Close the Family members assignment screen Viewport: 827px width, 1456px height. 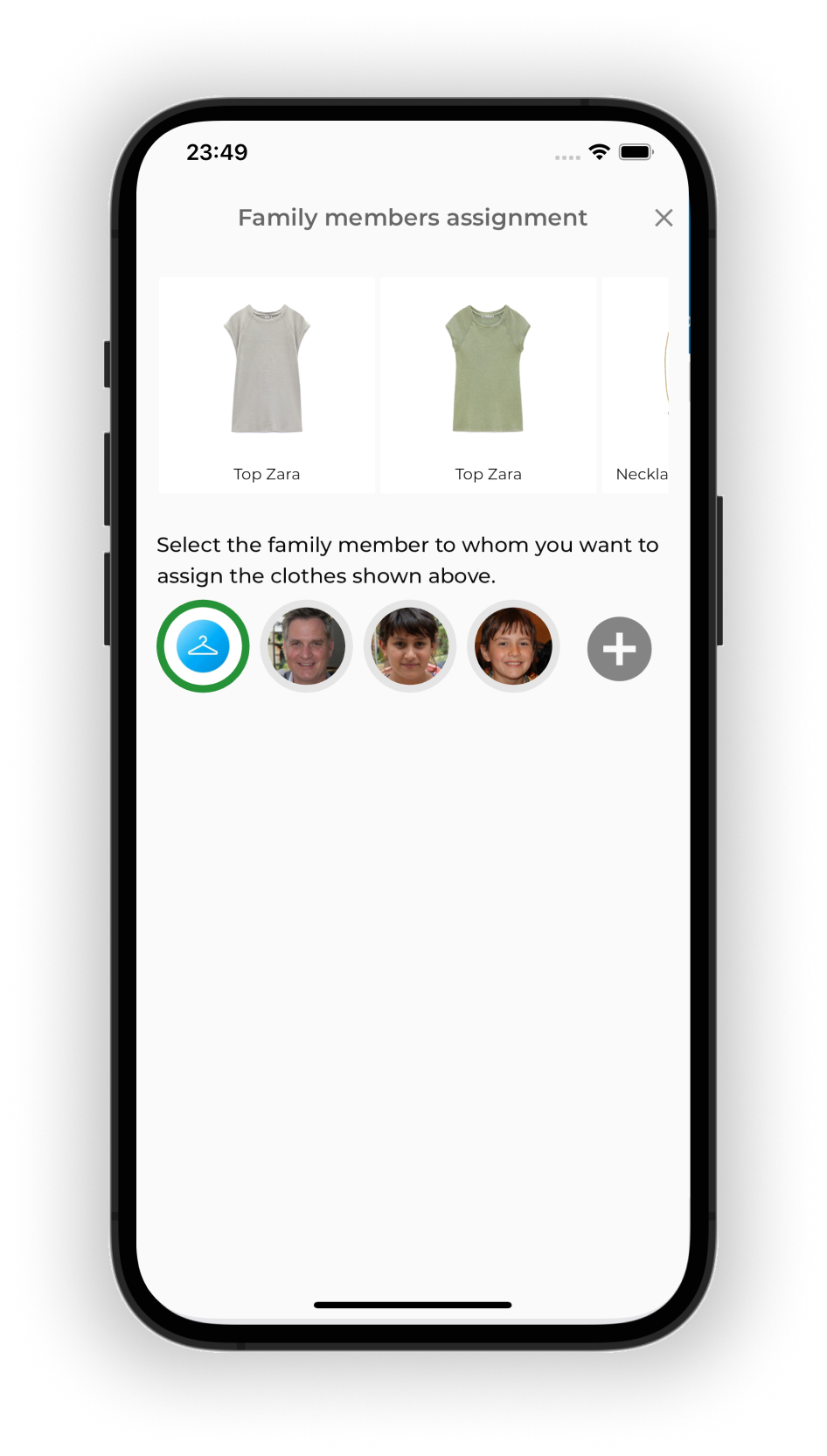tap(664, 218)
